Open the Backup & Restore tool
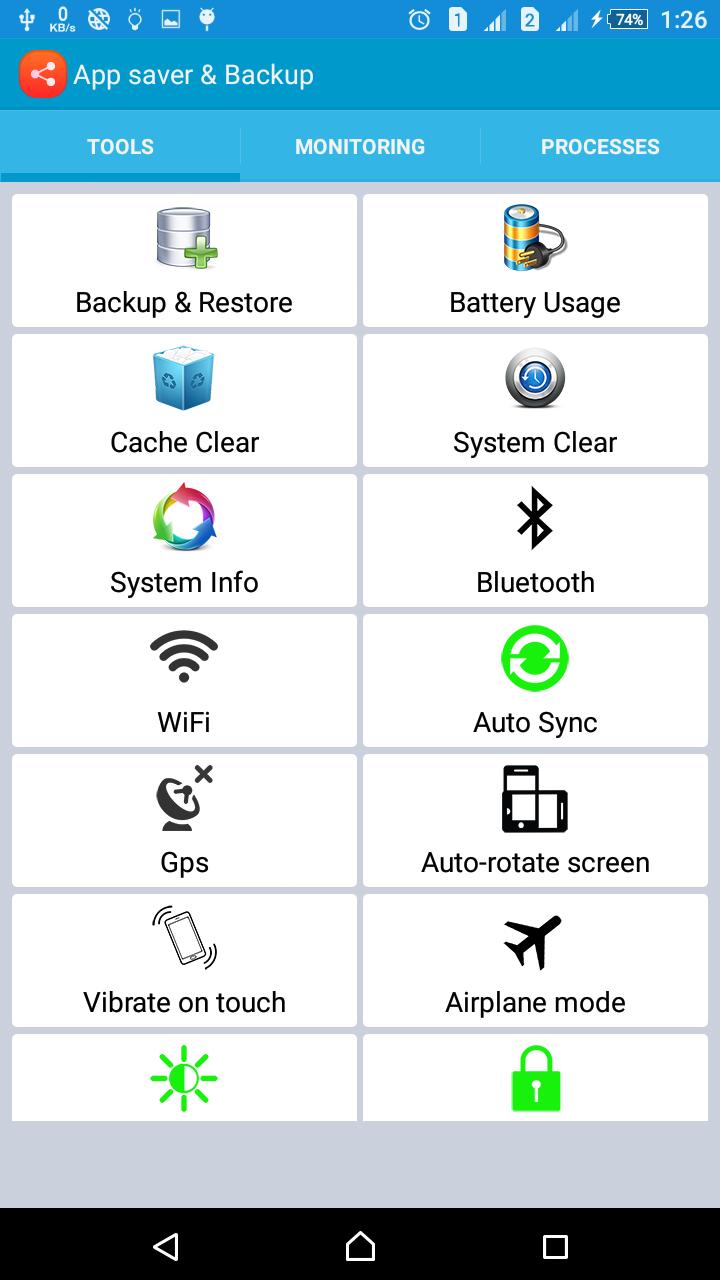Viewport: 720px width, 1280px height. [x=184, y=260]
